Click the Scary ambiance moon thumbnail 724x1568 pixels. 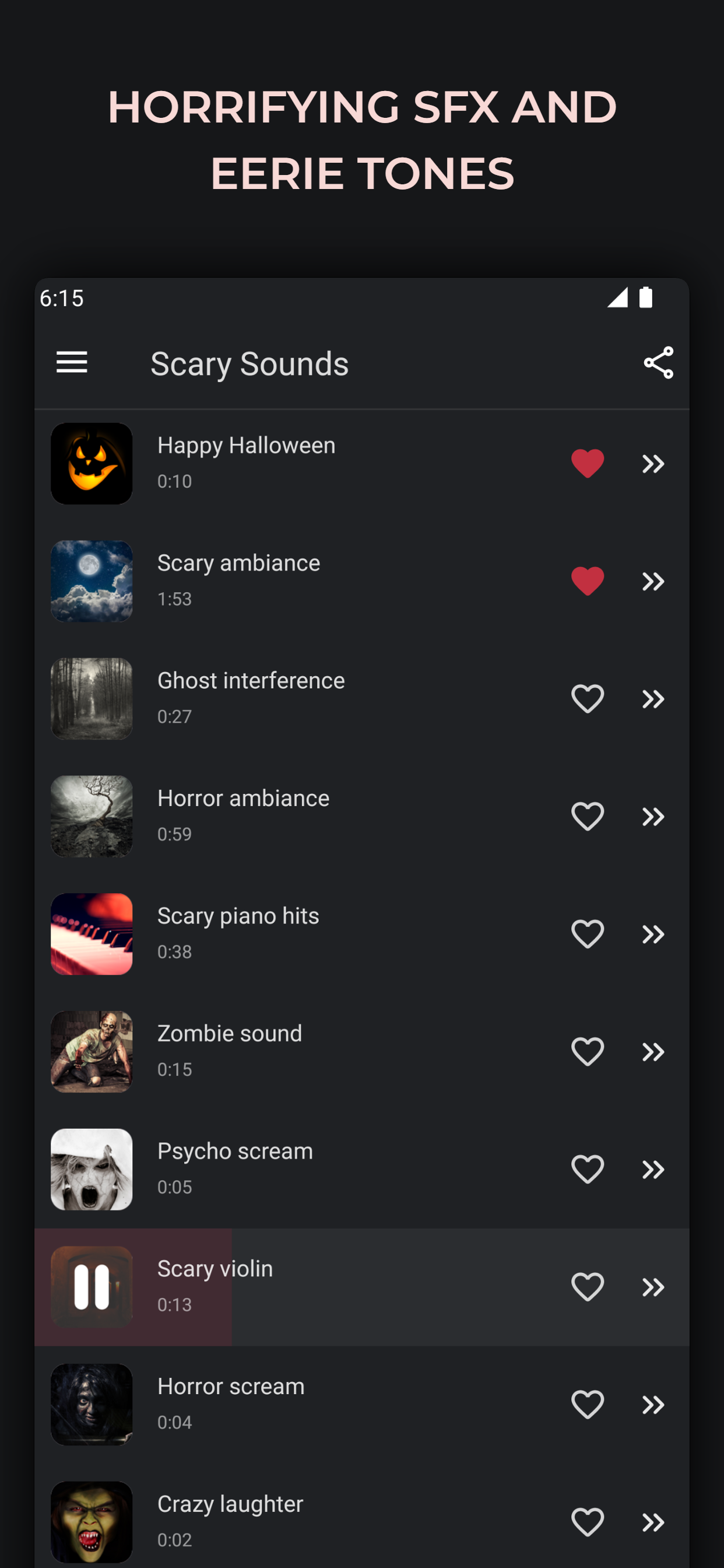(x=92, y=580)
